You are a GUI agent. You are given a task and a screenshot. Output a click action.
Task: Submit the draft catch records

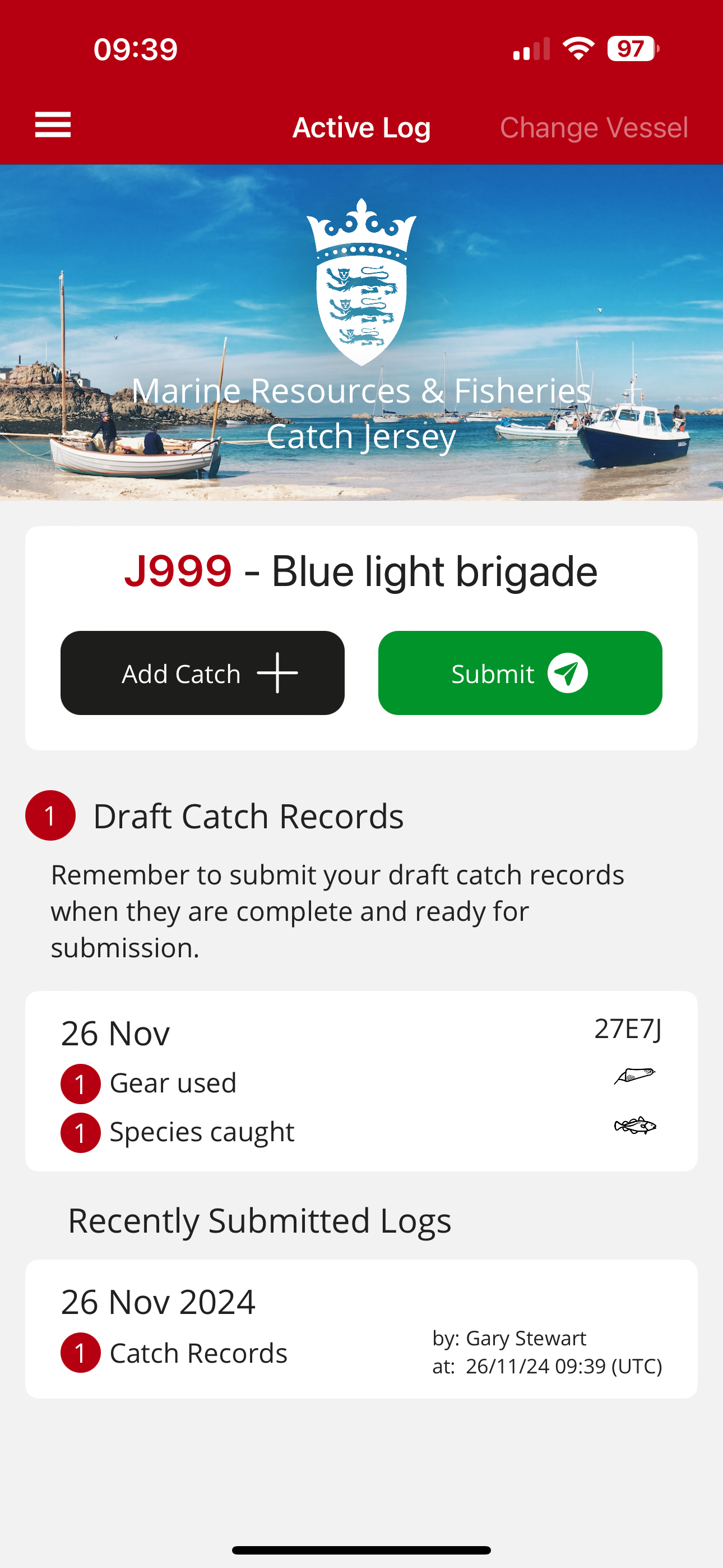(x=520, y=672)
